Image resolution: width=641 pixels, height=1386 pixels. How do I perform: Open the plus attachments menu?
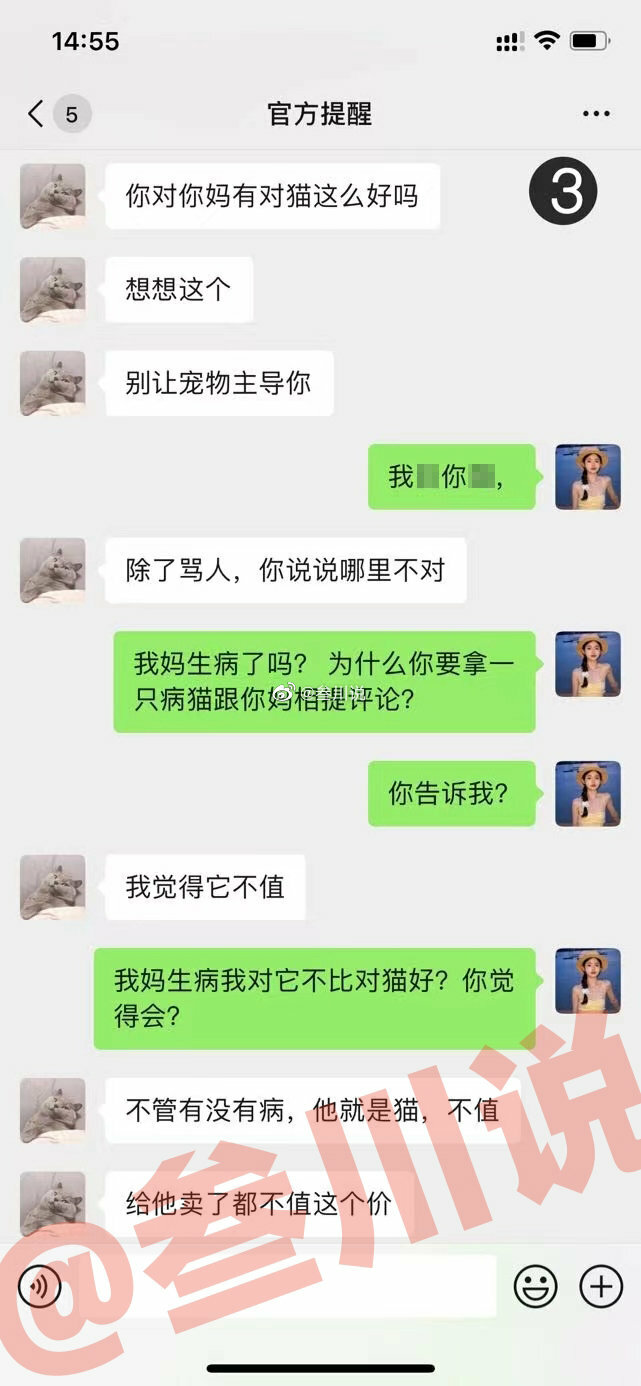point(601,1286)
